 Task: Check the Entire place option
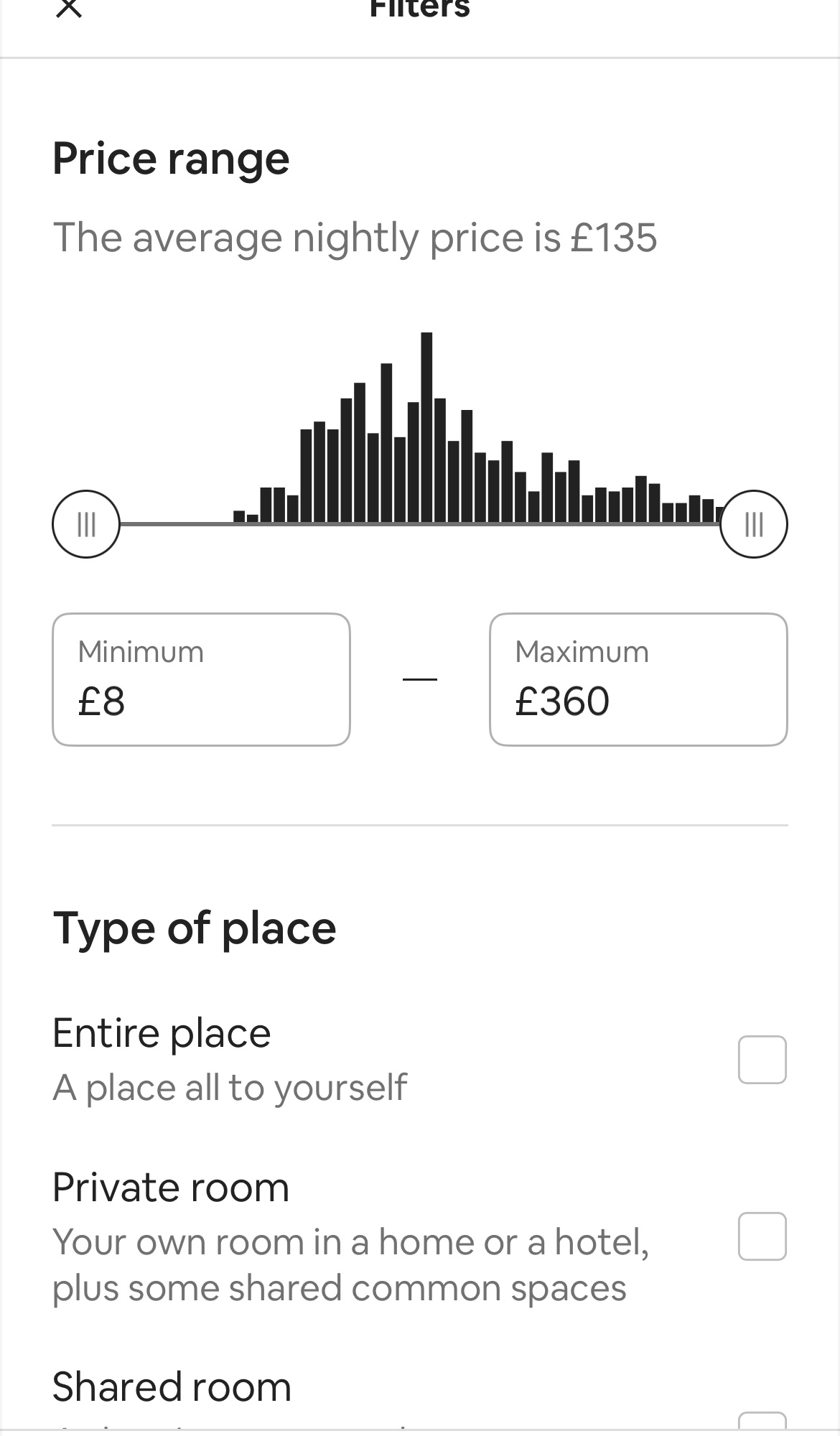pos(762,1060)
